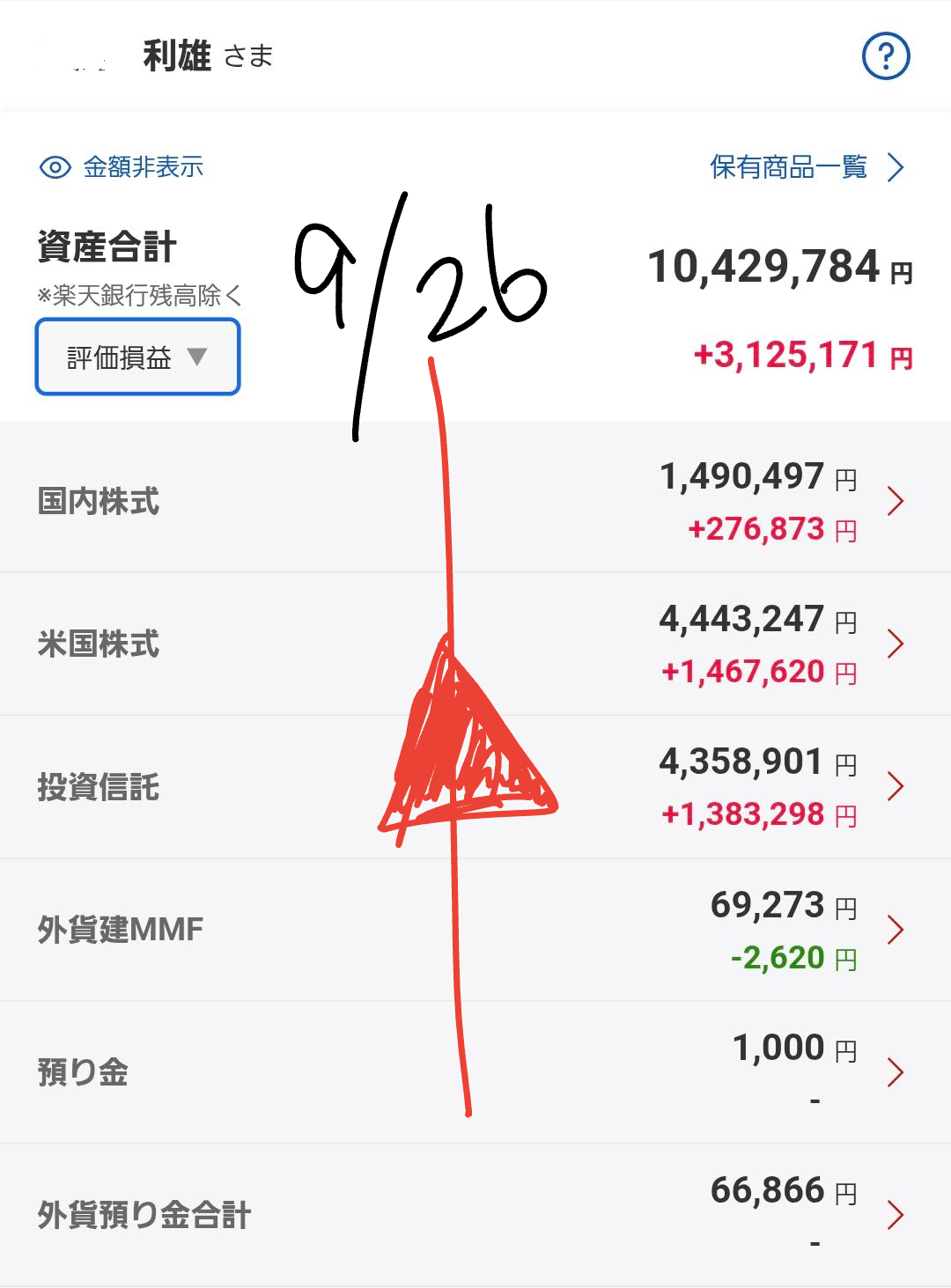Hide amounts with 金額非表示
The width and height of the screenshot is (951, 1288).
122,167
